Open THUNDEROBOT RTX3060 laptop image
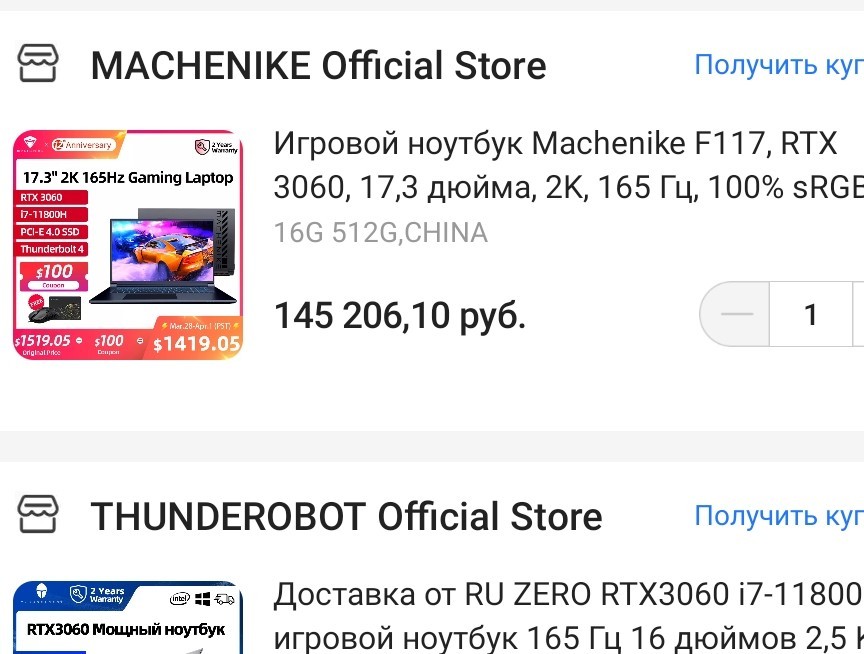Screen dimensions: 864x654 128,618
